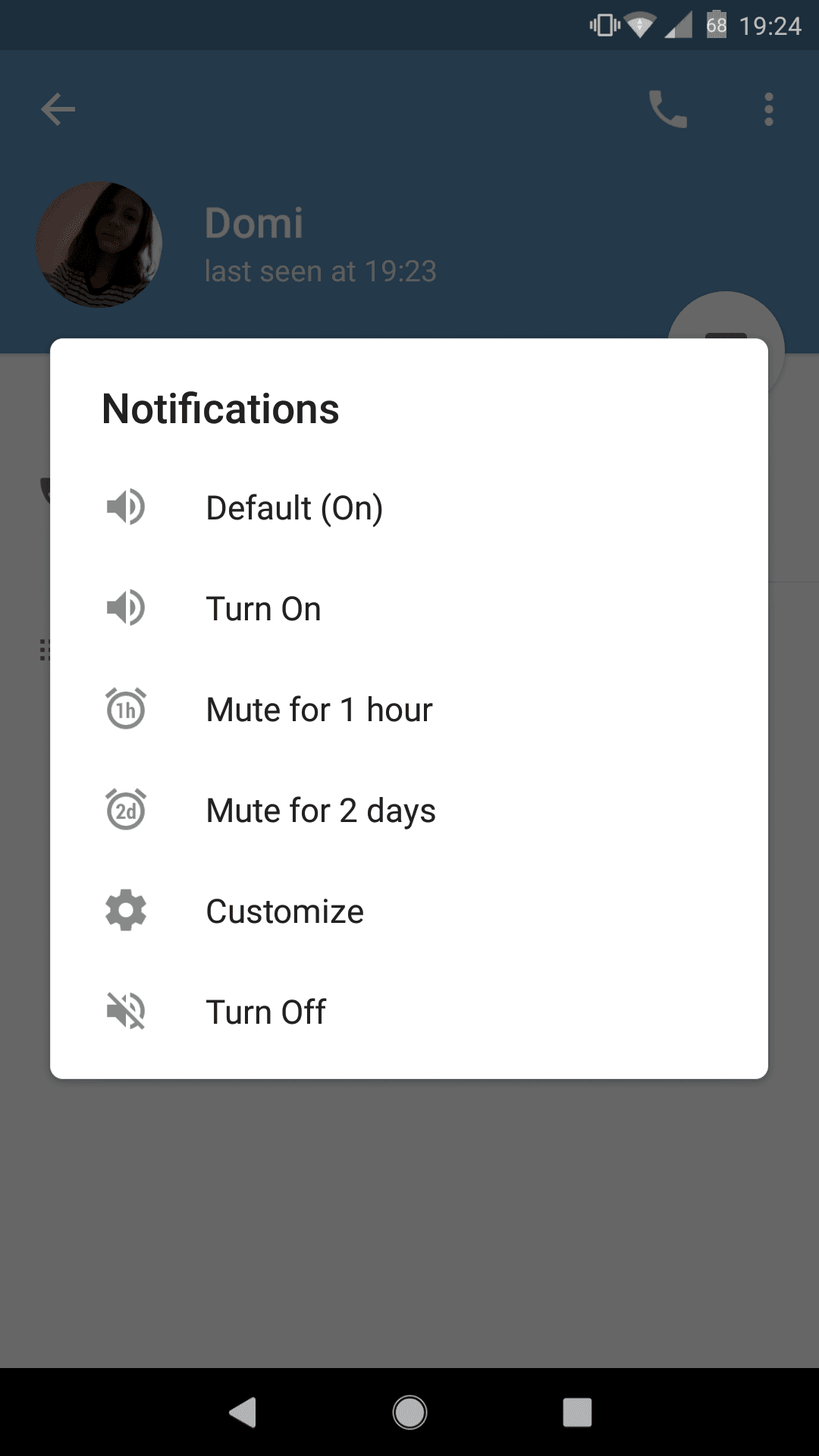Mute for 2 days
This screenshot has width=819, height=1456.
coord(409,810)
